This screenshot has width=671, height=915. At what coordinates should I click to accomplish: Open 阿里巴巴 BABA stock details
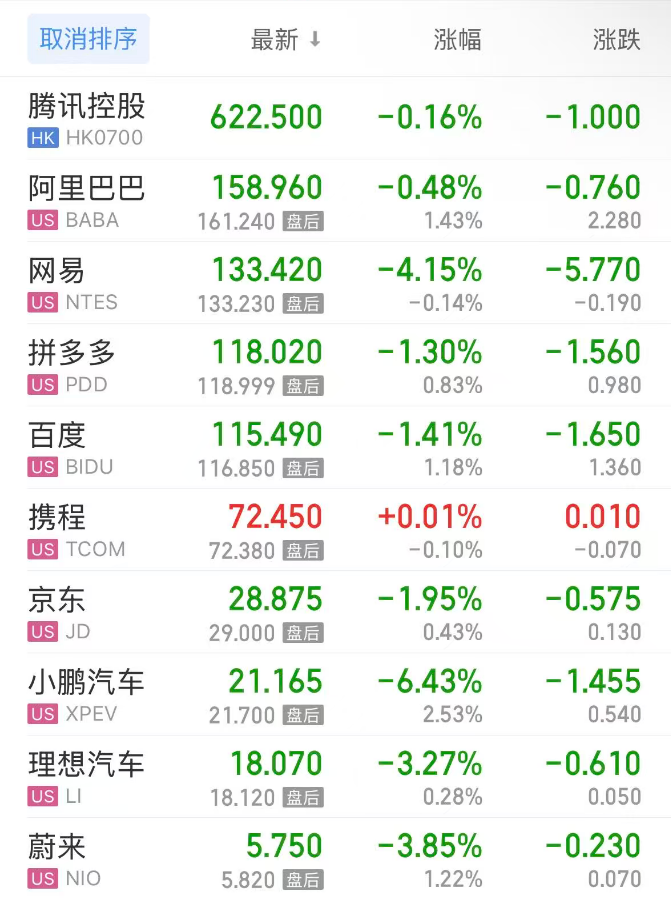(87, 201)
